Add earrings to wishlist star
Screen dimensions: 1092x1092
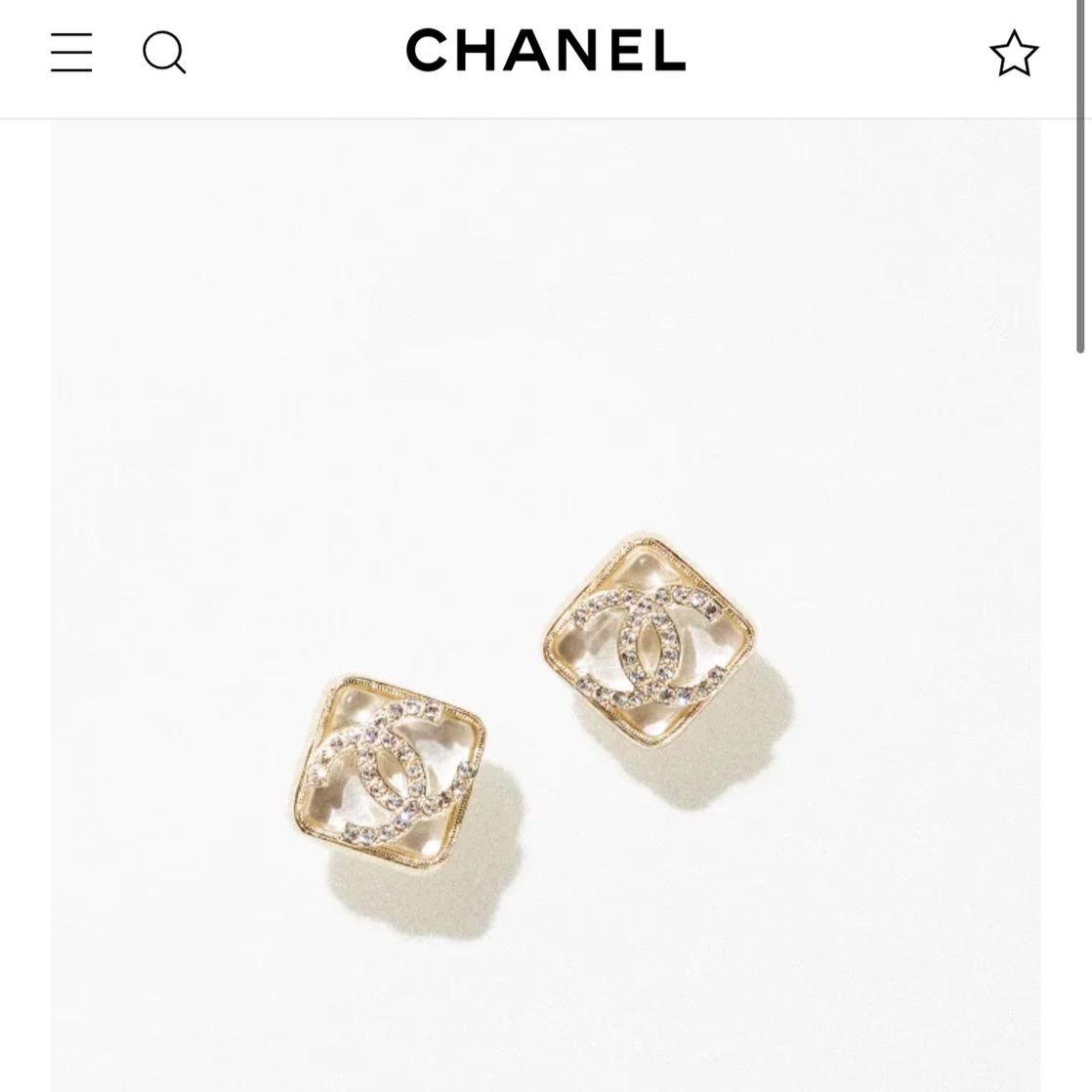point(1014,53)
